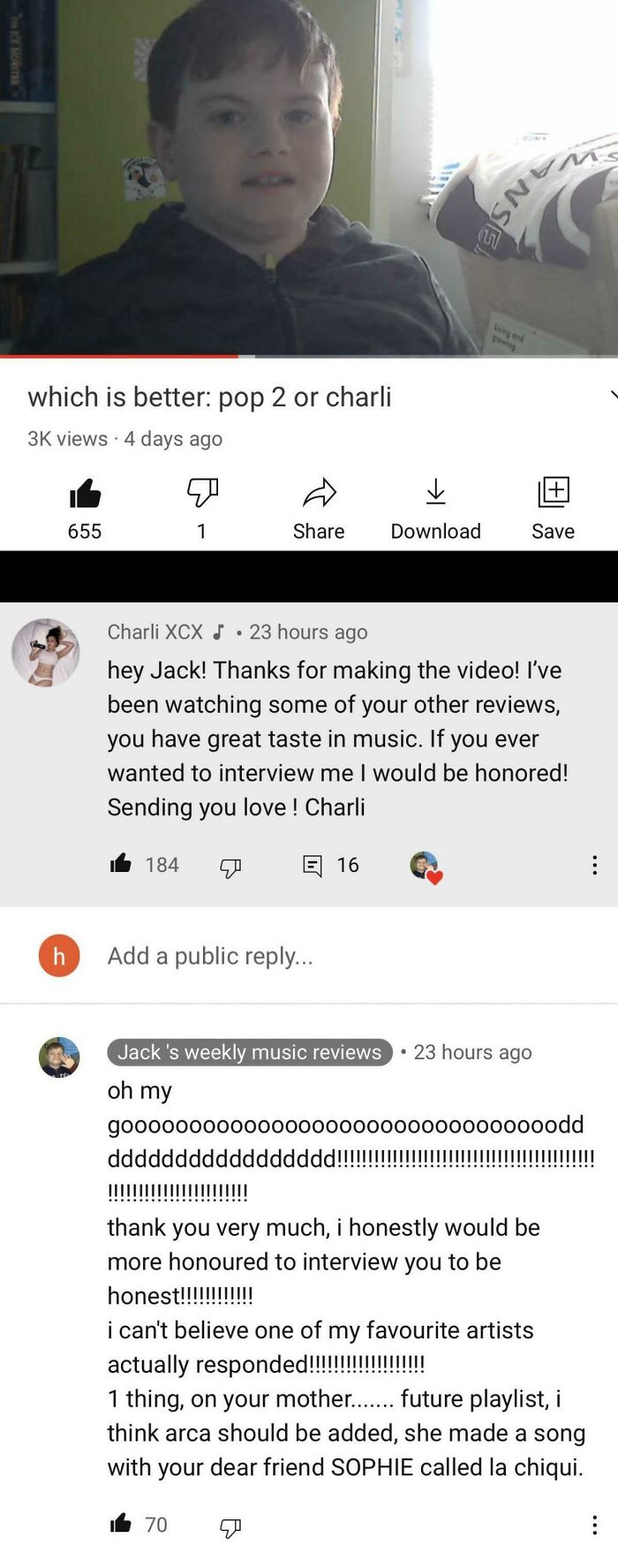
Task: Like Charli XCX's comment
Action: coord(121,864)
